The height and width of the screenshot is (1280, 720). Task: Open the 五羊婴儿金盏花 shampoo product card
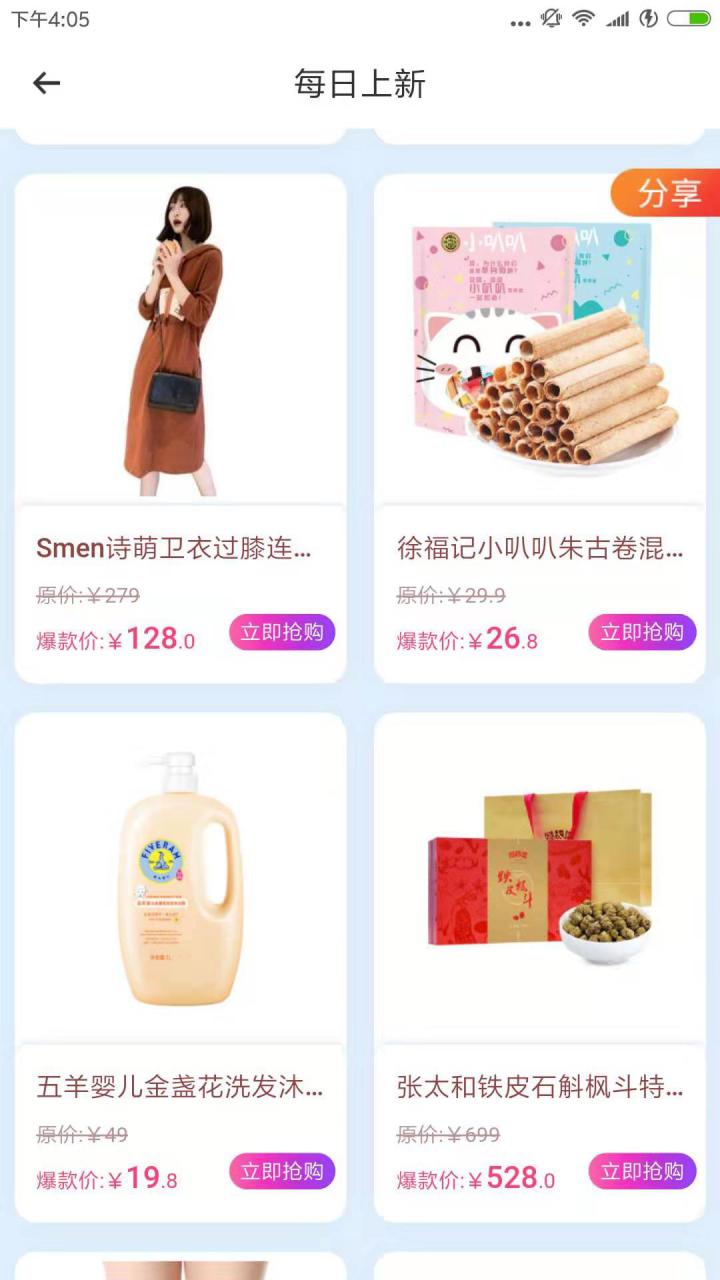180,880
